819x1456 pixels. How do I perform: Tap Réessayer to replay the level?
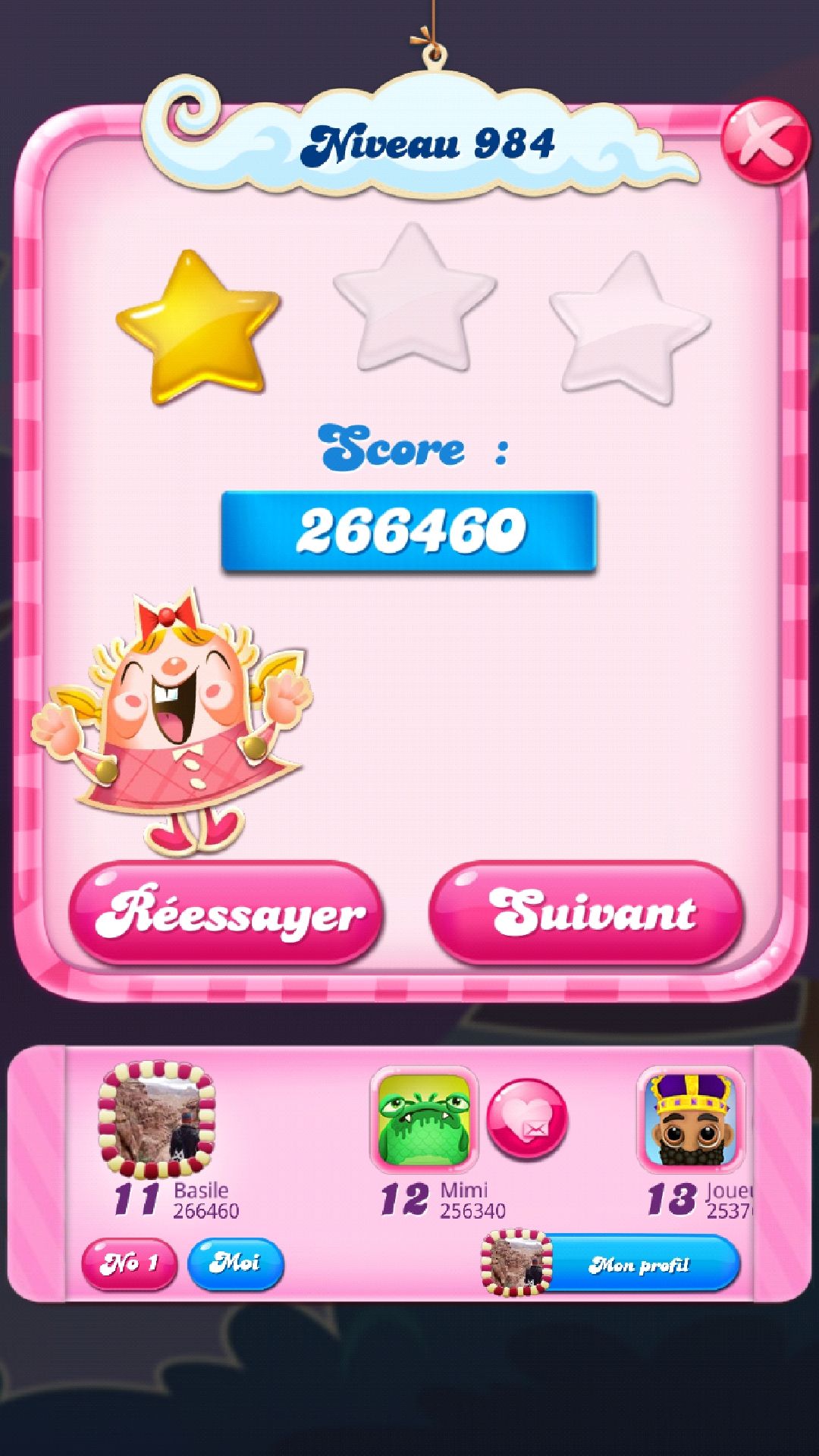[x=226, y=913]
